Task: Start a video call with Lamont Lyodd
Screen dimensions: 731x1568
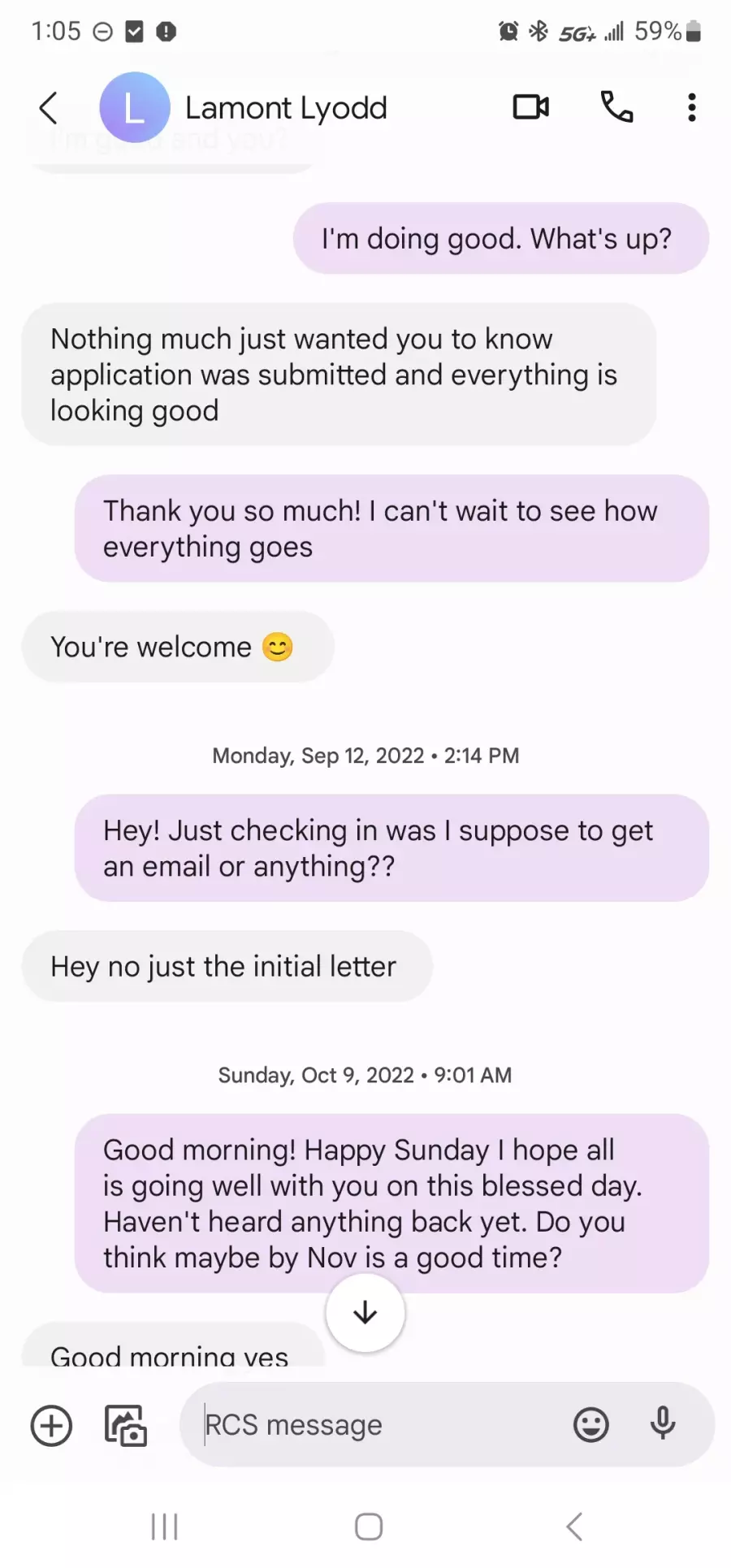Action: (x=531, y=107)
